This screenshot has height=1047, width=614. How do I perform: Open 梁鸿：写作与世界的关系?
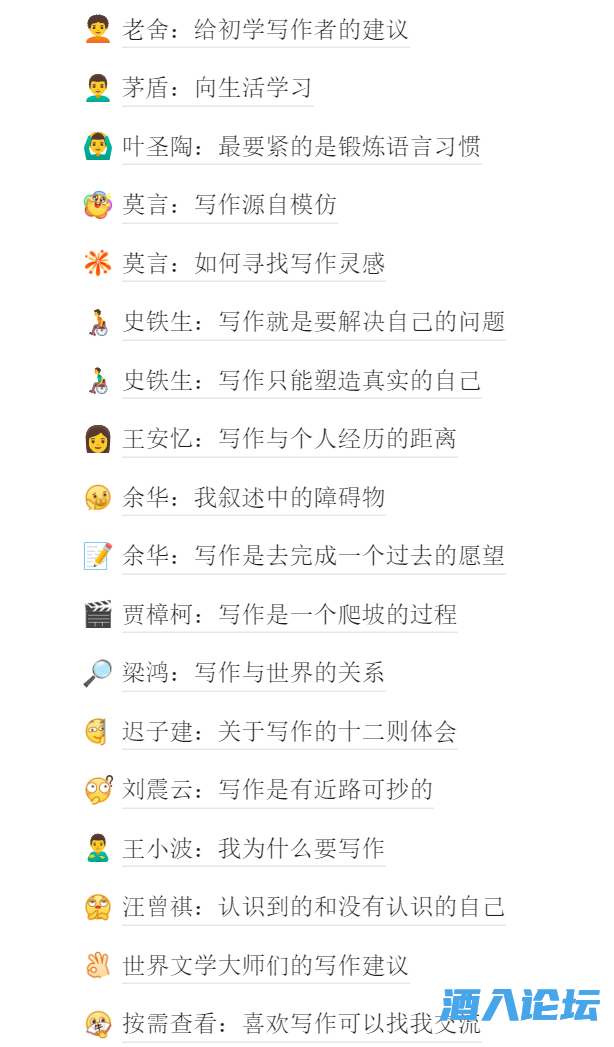(253, 673)
